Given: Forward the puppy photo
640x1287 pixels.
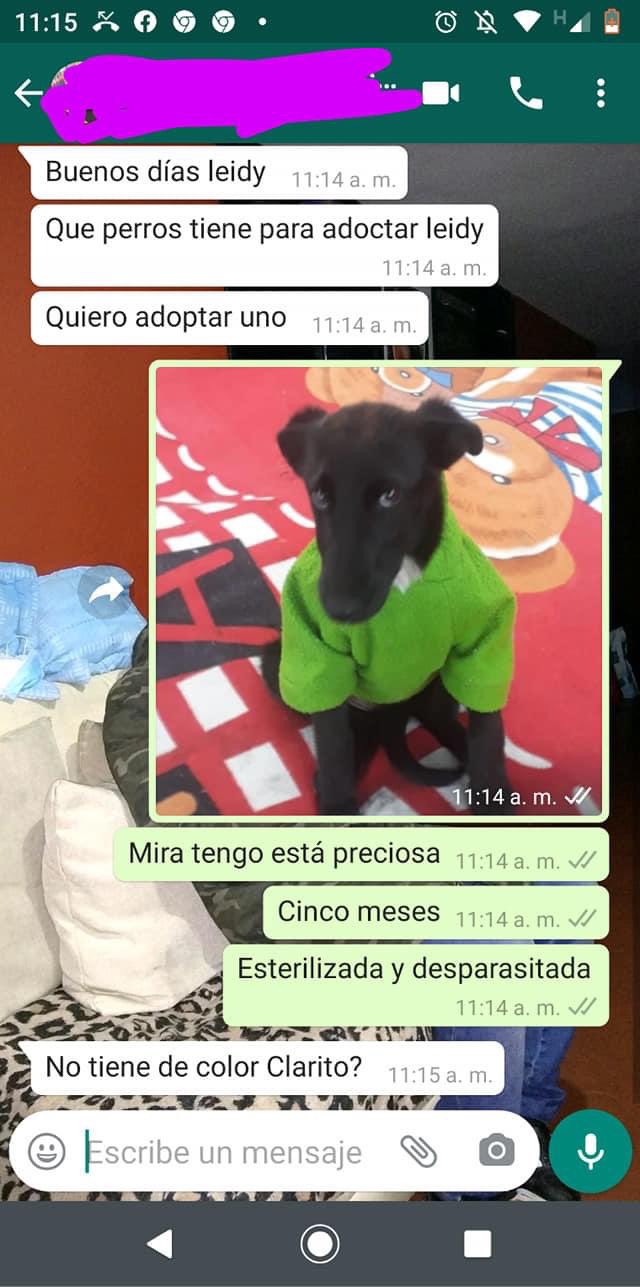Looking at the screenshot, I should pos(105,592).
